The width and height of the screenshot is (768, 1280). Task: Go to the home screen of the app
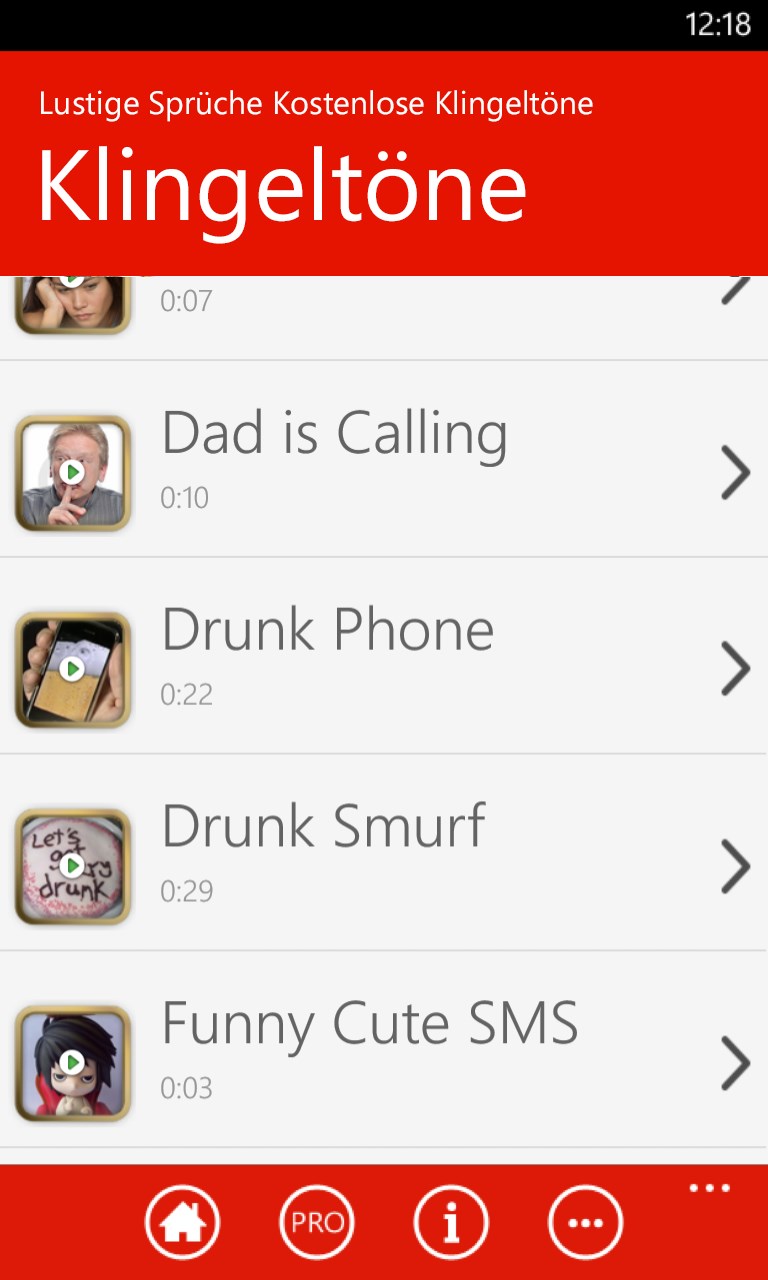182,1222
